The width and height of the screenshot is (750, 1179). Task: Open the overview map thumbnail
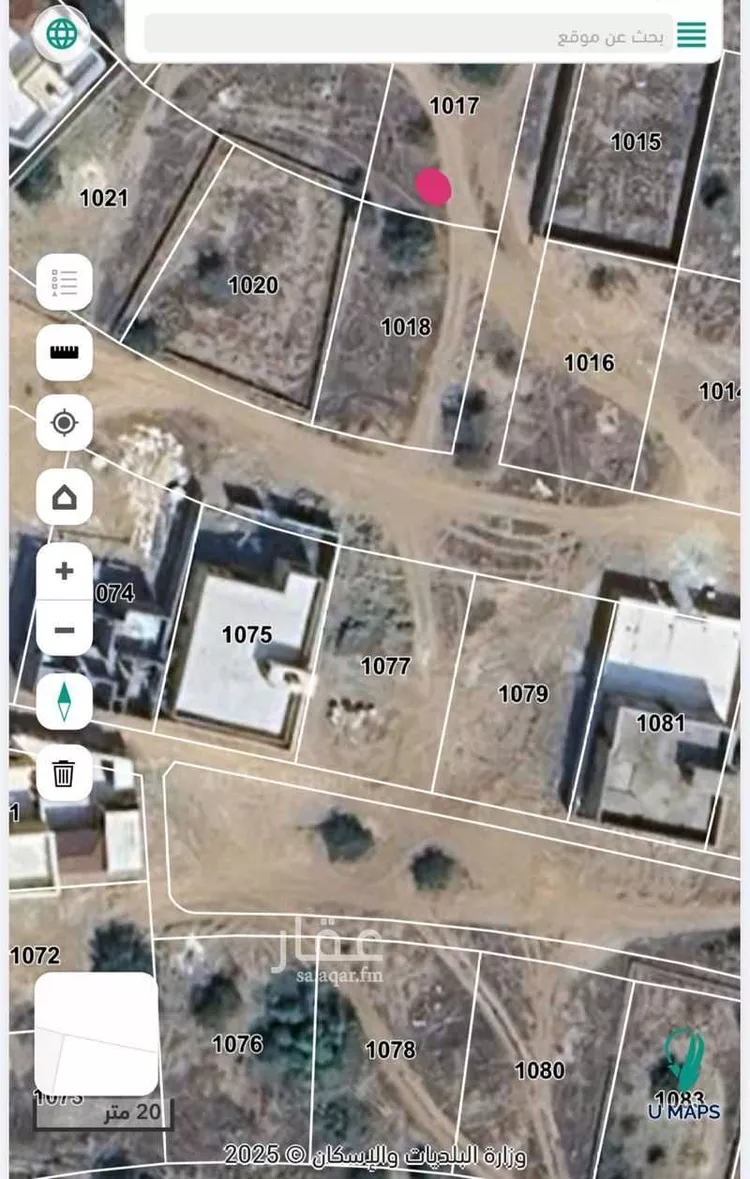coord(96,1033)
